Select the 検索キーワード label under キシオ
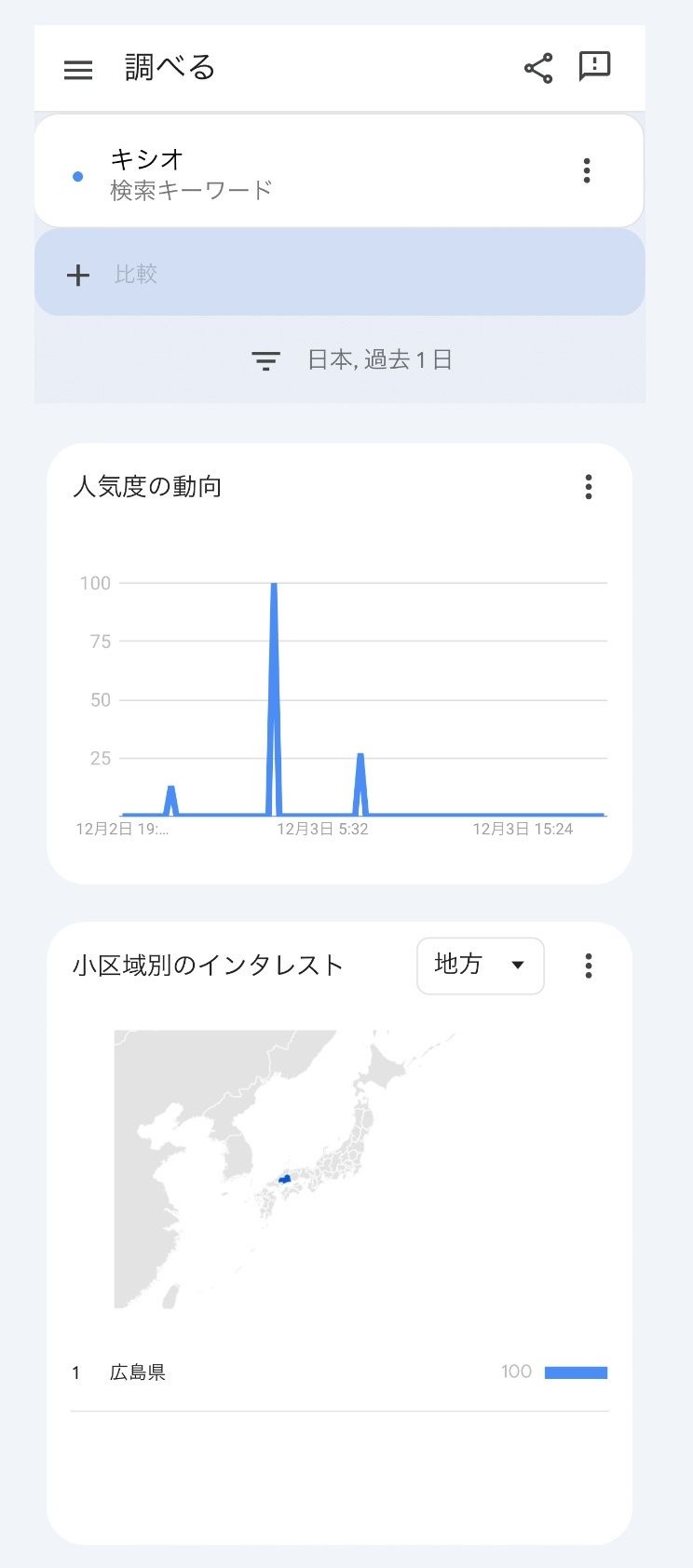The width and height of the screenshot is (693, 1568). pos(192,189)
